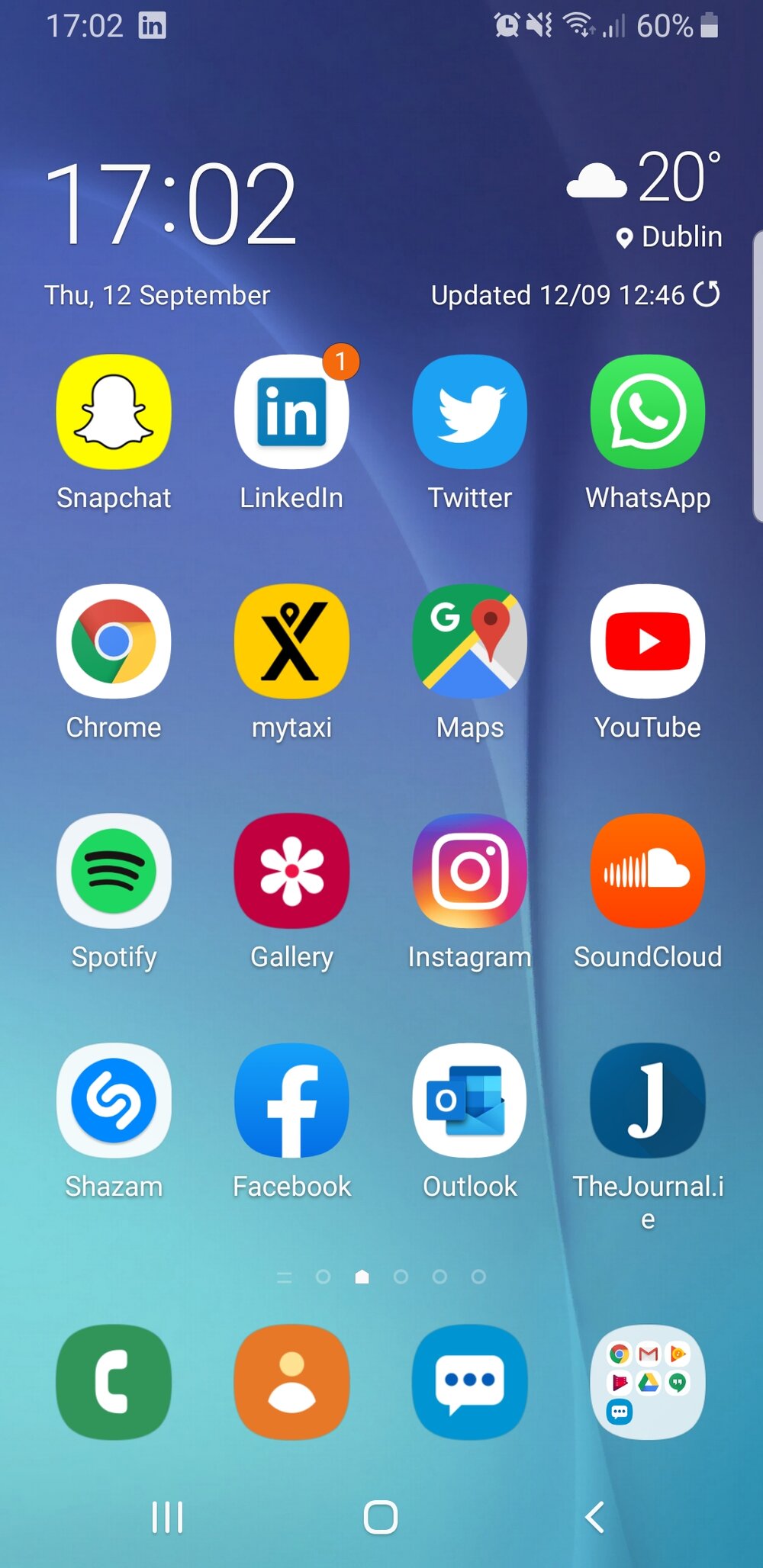Open the Google apps folder in dock
Viewport: 763px width, 1568px height.
point(648,1382)
